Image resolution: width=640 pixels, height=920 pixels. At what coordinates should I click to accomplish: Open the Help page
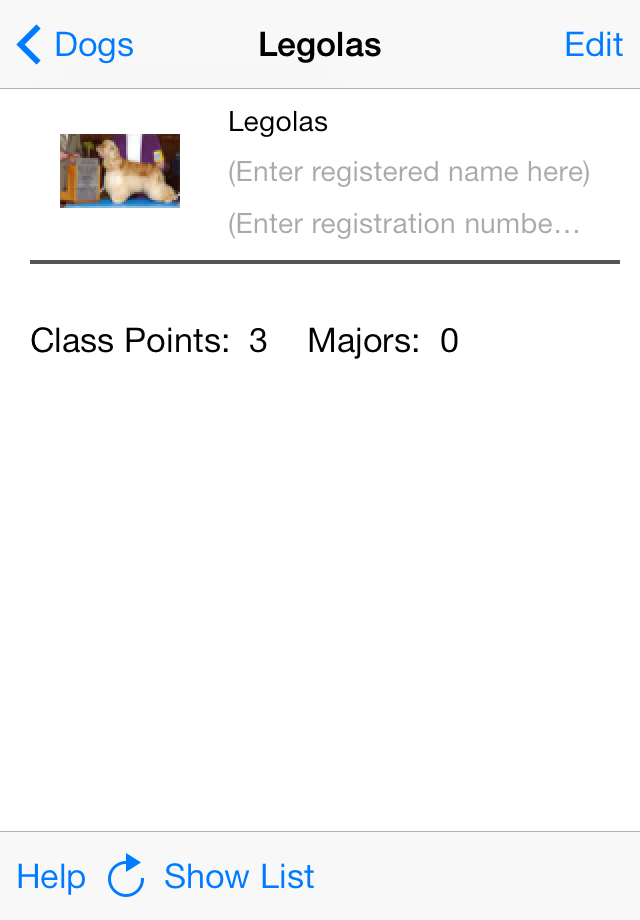pos(51,876)
